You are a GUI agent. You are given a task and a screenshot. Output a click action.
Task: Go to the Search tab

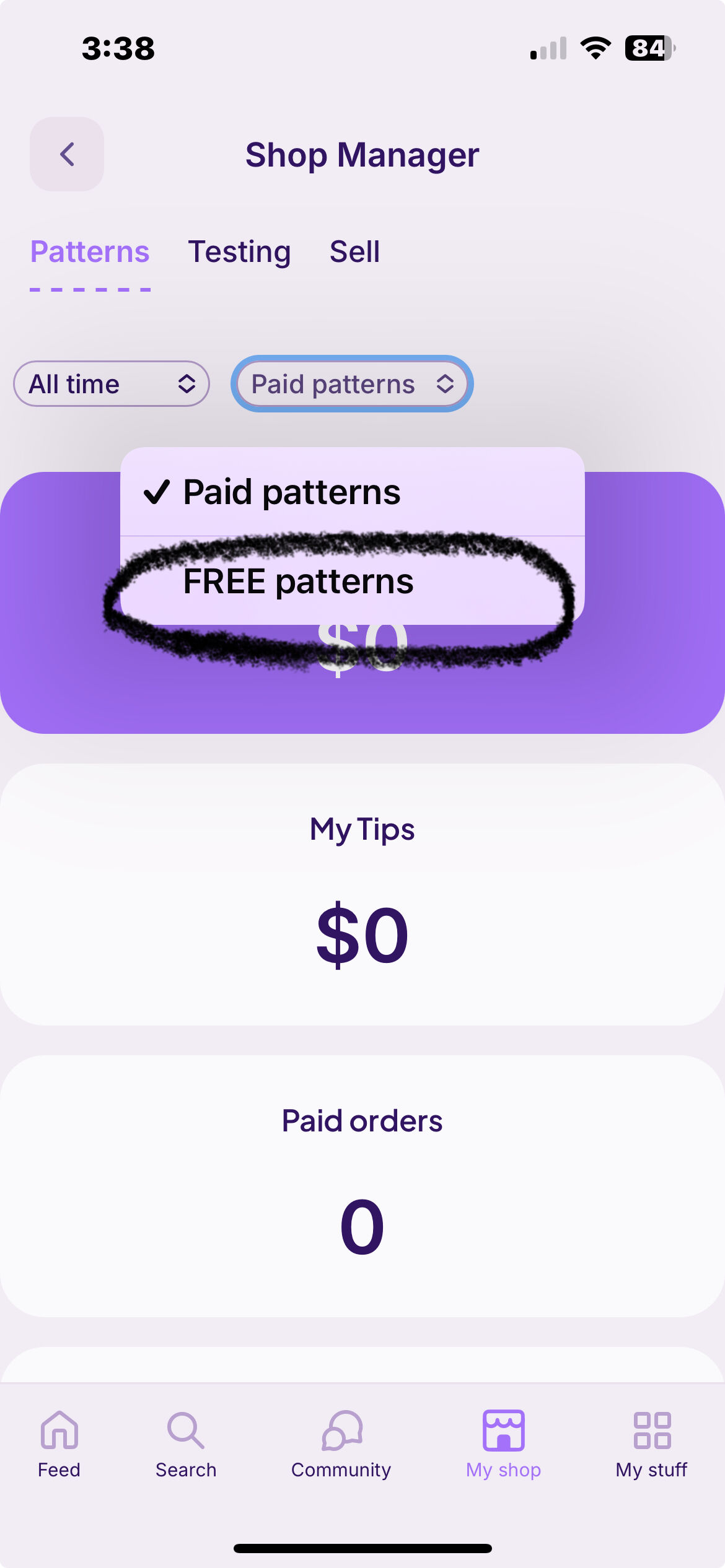coord(186,1445)
